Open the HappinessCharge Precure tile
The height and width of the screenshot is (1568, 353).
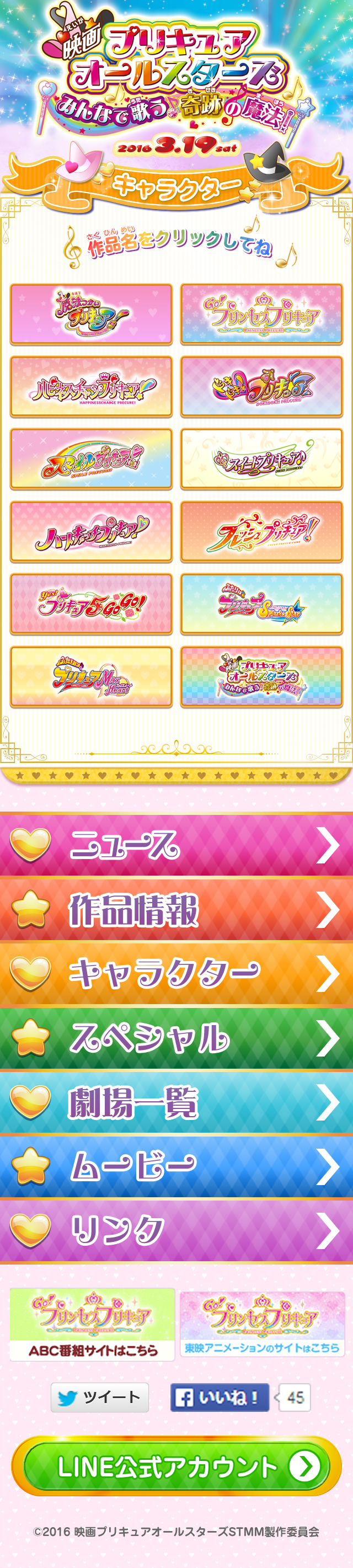pos(92,387)
